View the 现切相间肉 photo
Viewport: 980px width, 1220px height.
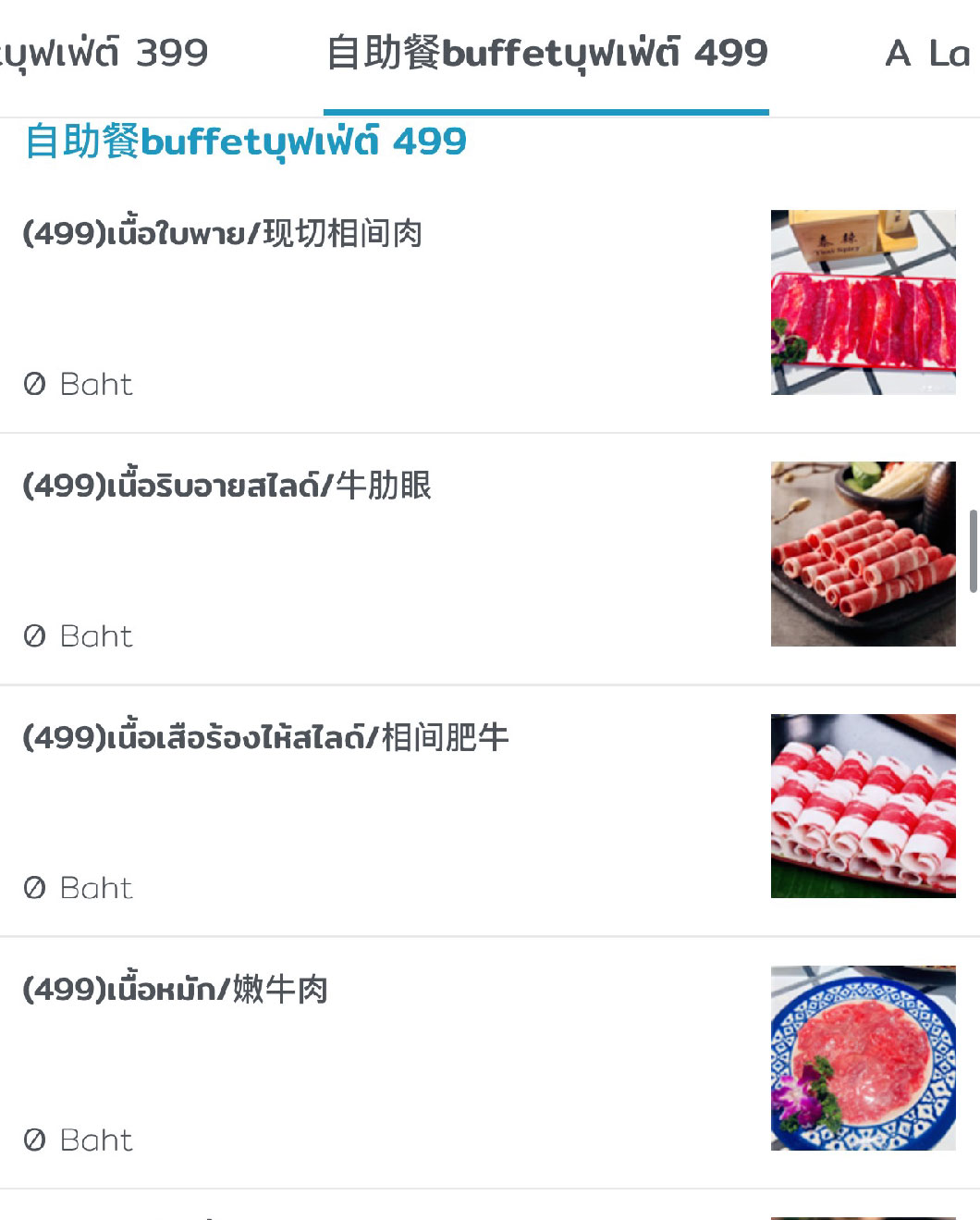click(x=863, y=302)
